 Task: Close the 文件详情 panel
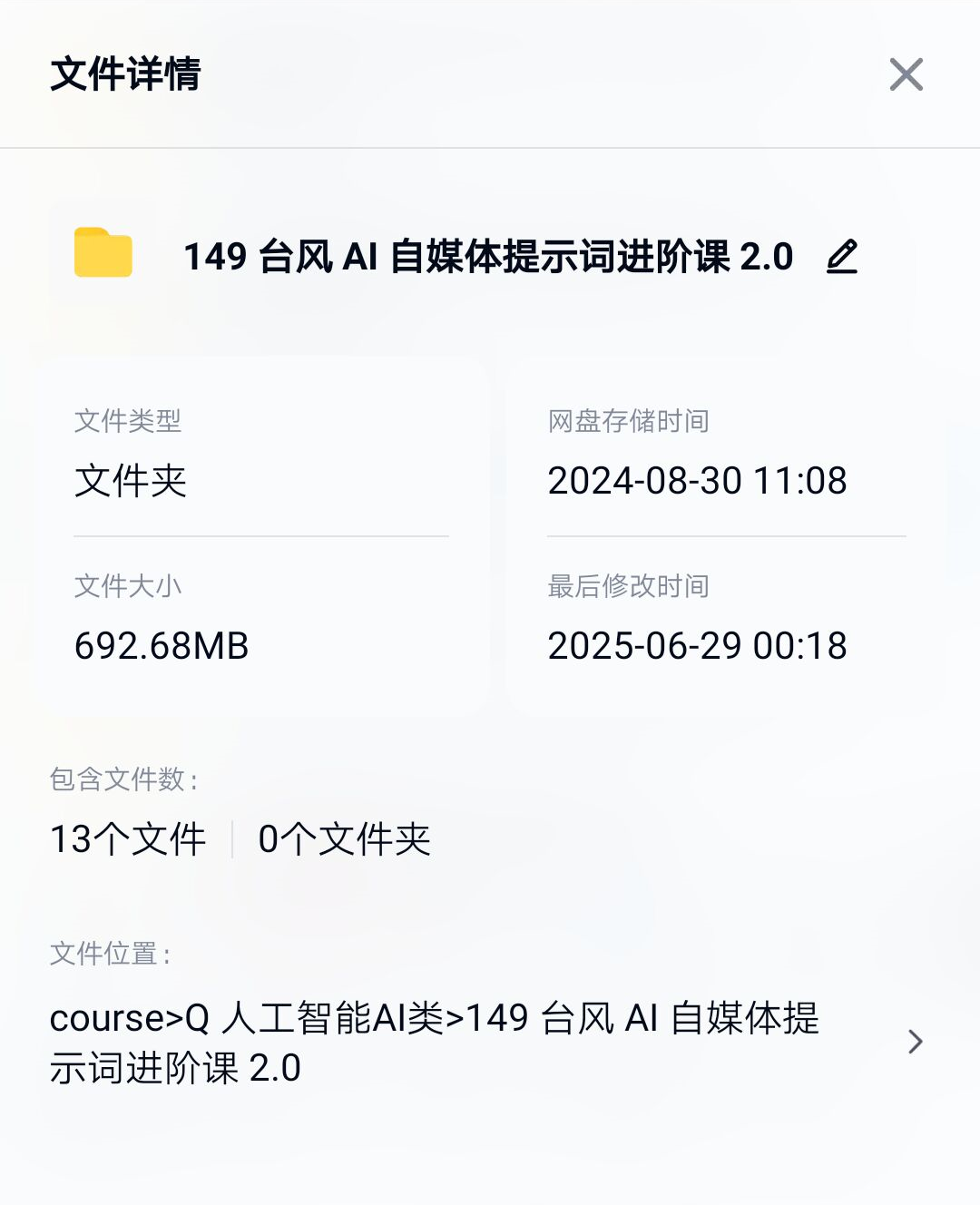pyautogui.click(x=906, y=74)
